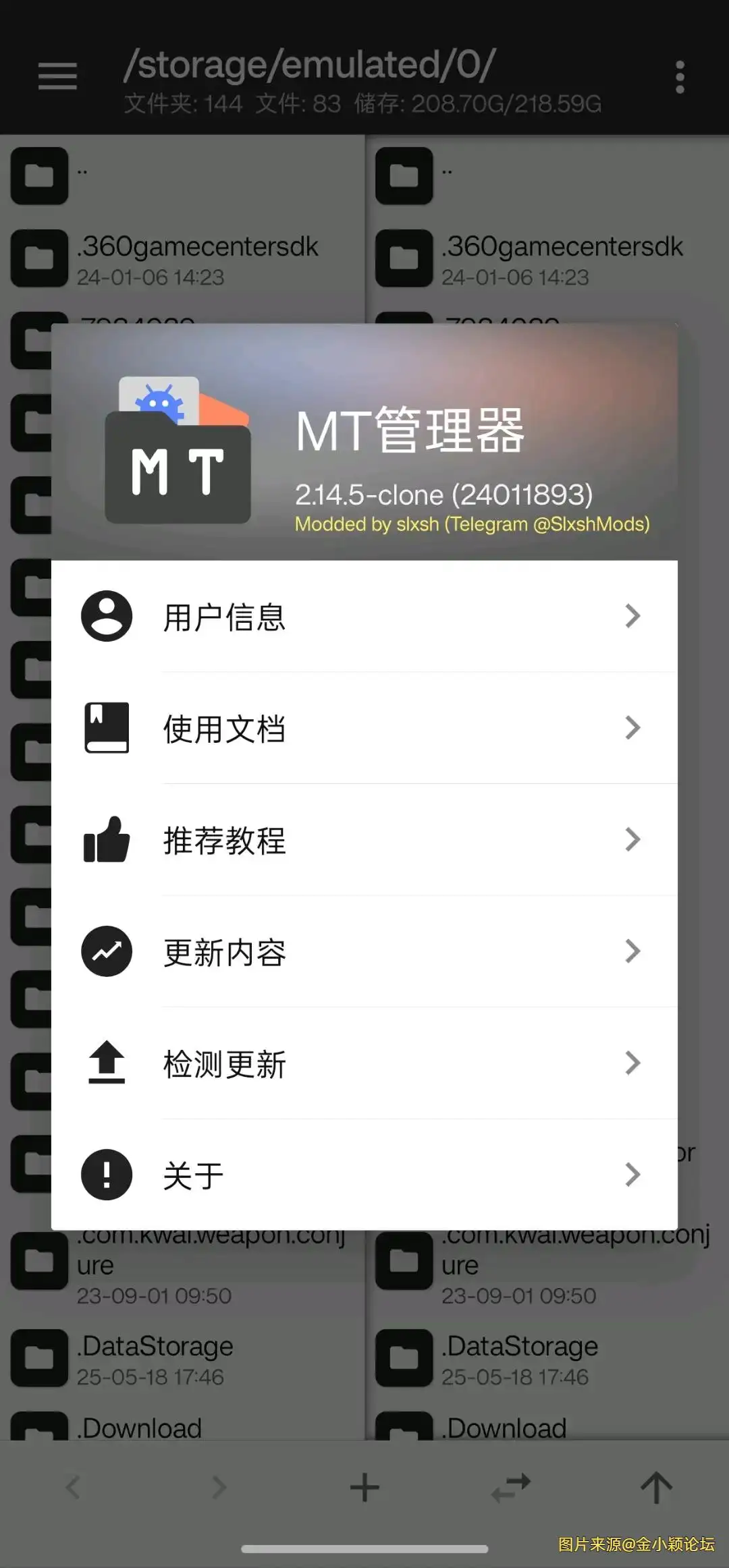Expand 检测更新 via its chevron

pos(632,1063)
